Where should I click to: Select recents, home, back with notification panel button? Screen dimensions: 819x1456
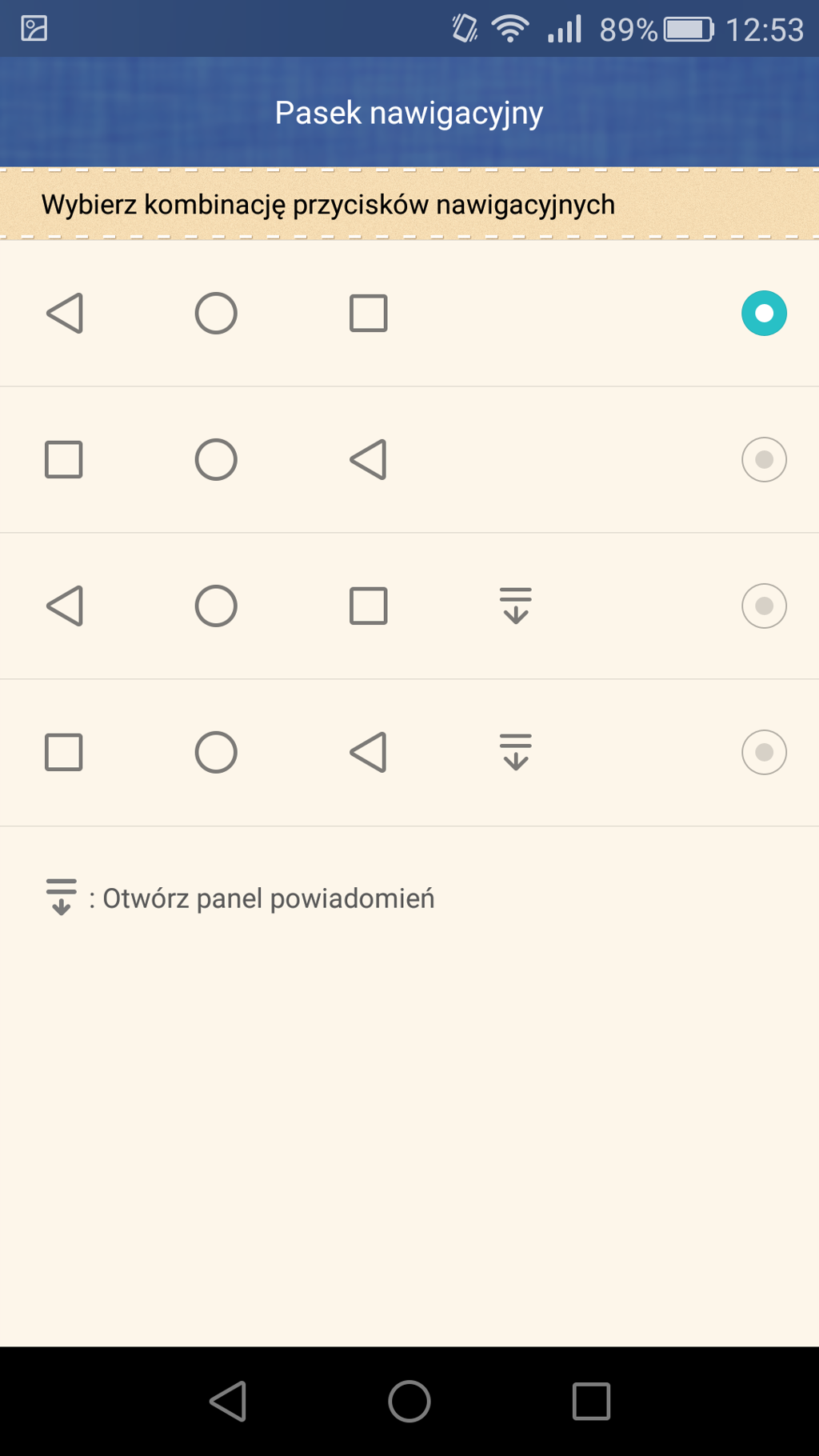pos(764,752)
